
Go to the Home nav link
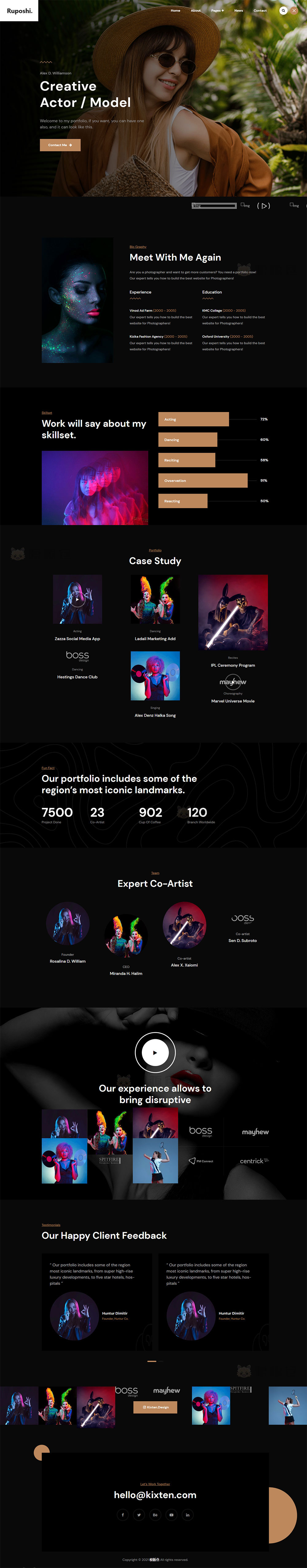tap(175, 10)
